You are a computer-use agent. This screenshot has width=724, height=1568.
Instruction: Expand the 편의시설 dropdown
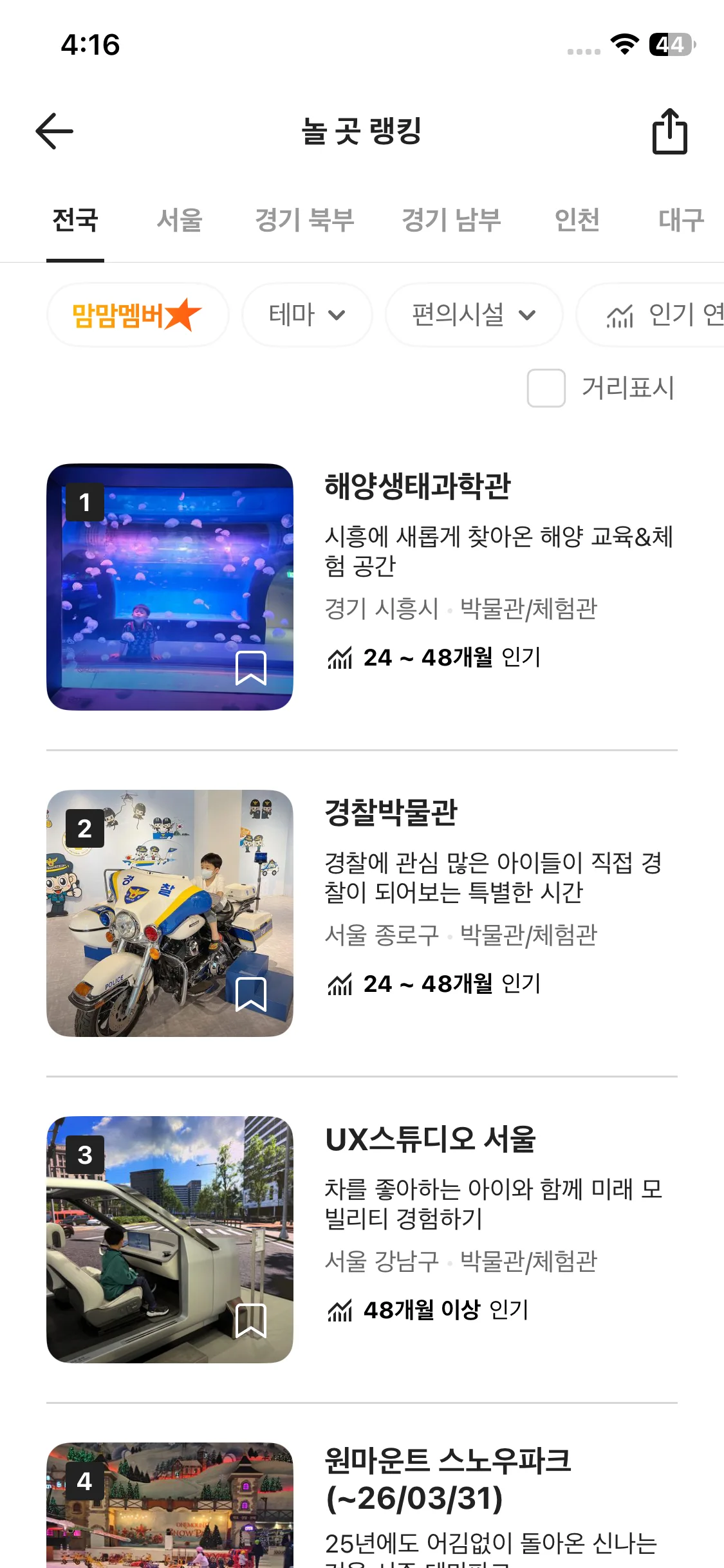pyautogui.click(x=474, y=315)
